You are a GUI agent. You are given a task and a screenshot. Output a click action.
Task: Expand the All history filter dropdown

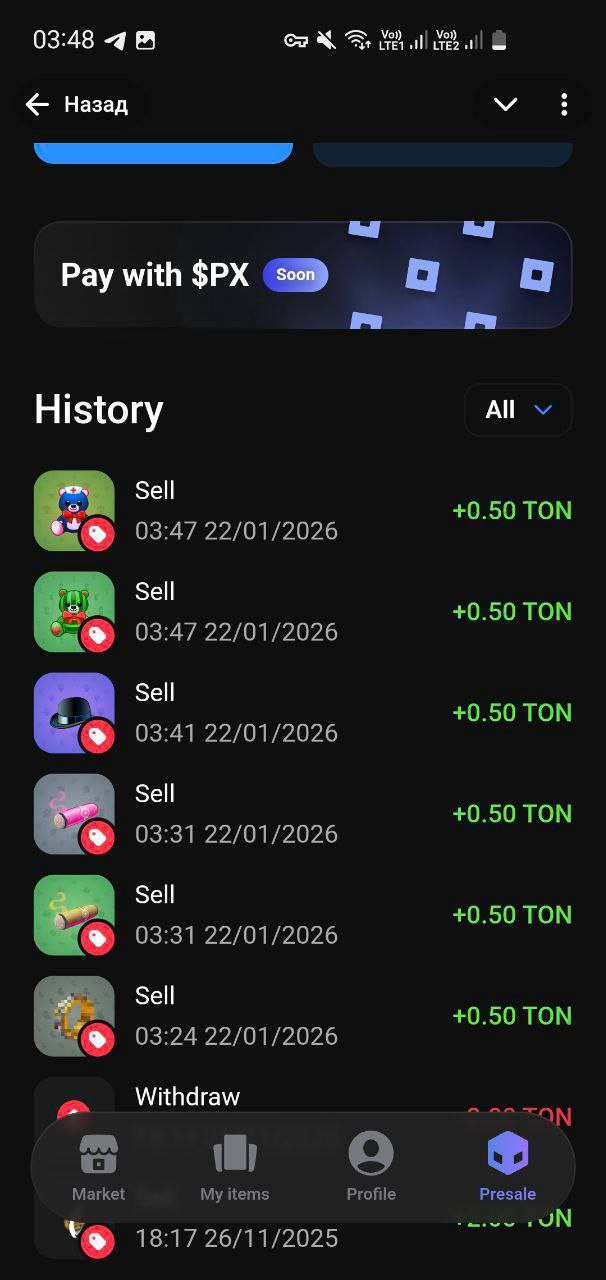coord(518,410)
